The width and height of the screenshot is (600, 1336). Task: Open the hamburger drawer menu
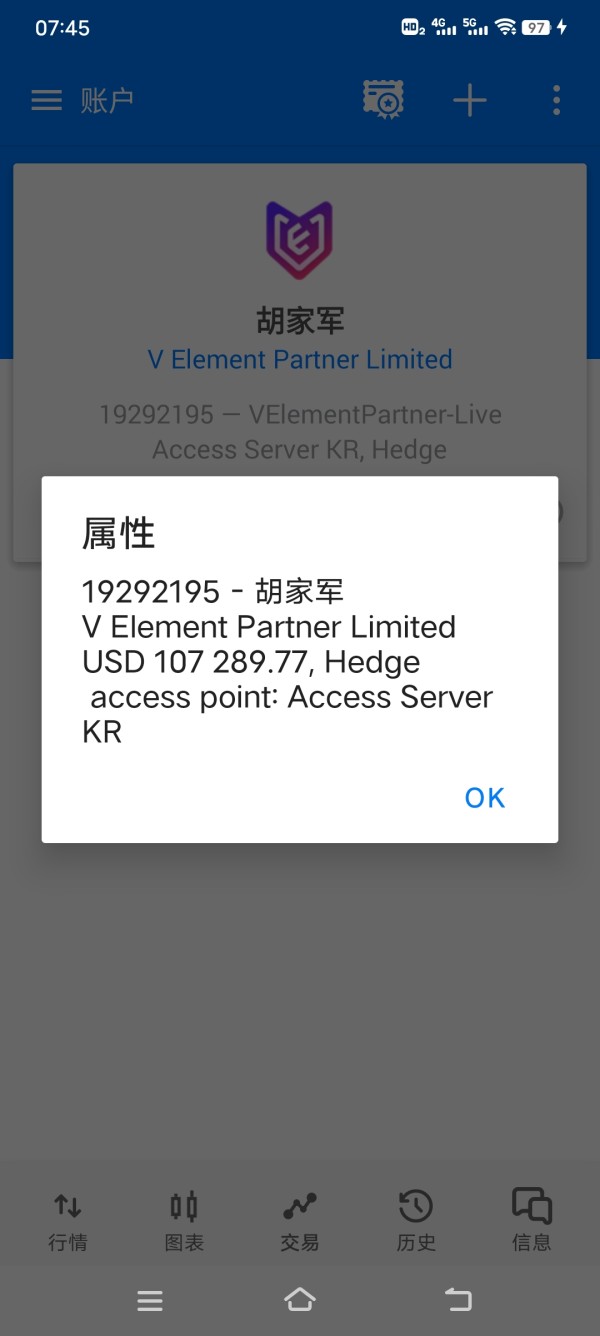point(47,100)
